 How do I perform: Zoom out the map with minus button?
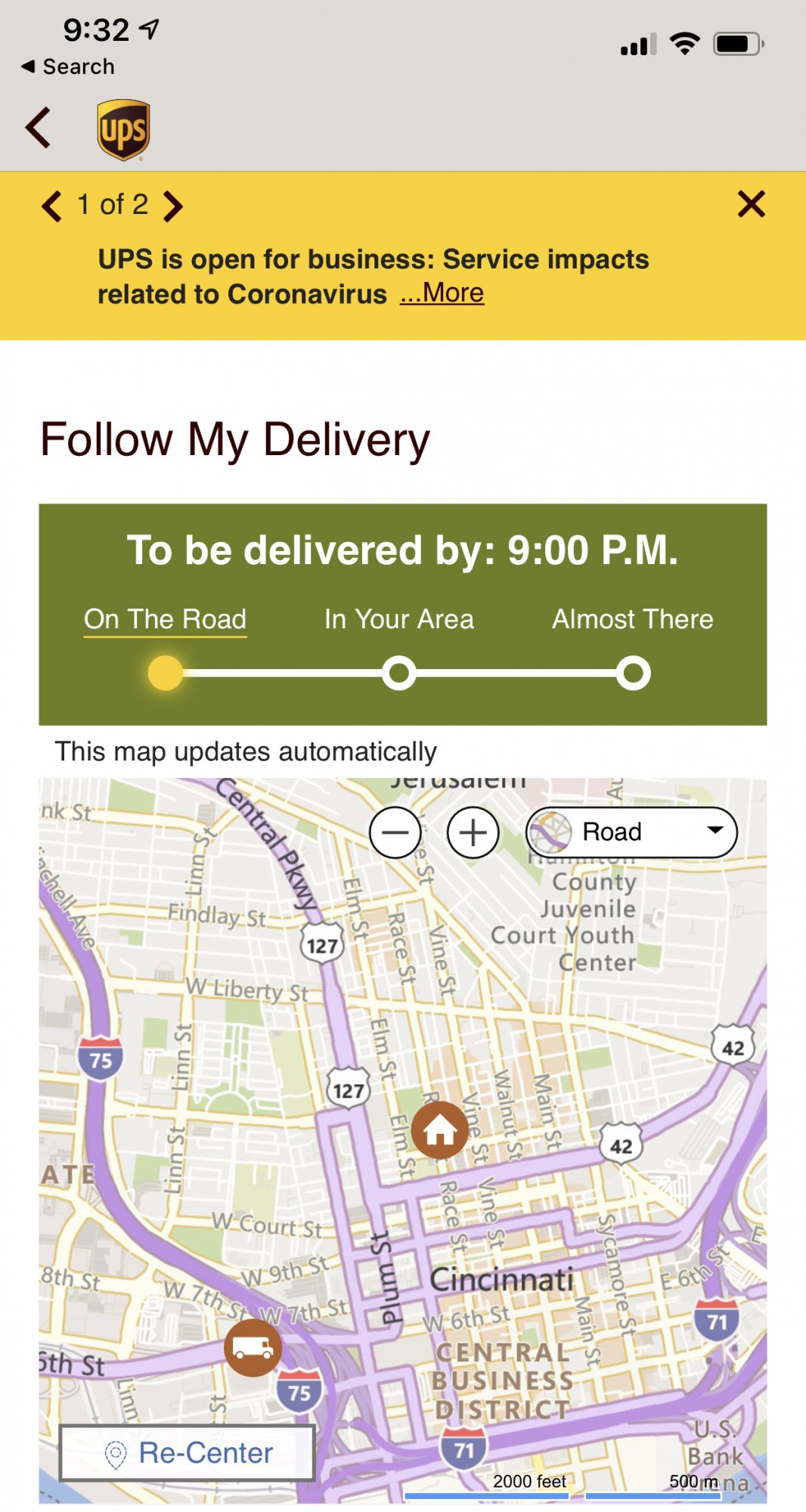click(395, 832)
